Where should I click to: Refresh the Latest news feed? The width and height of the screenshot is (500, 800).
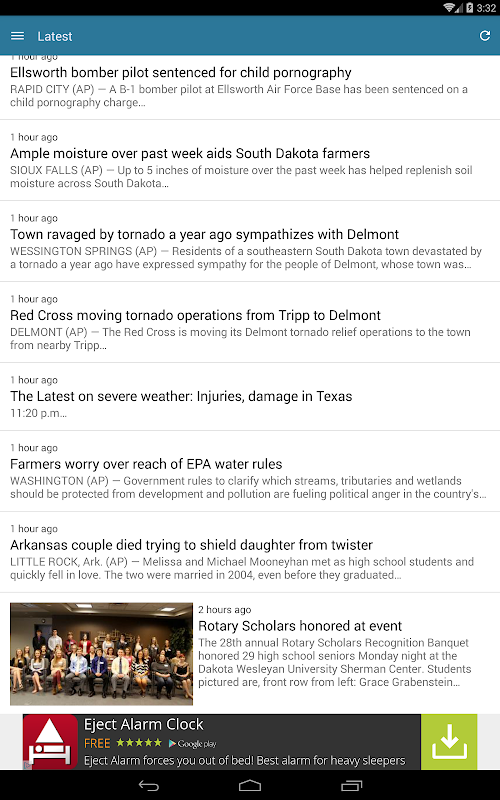[x=485, y=36]
